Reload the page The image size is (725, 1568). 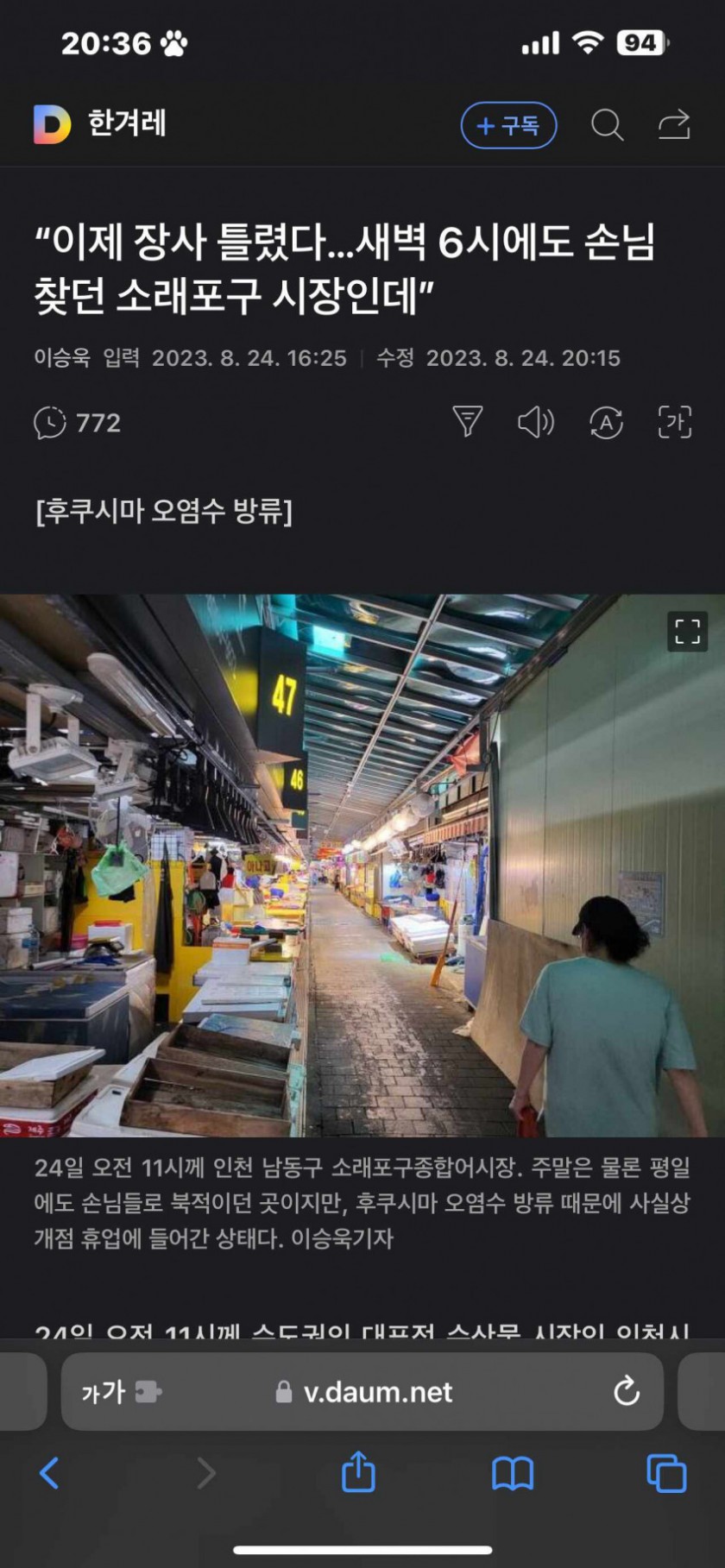(626, 1391)
